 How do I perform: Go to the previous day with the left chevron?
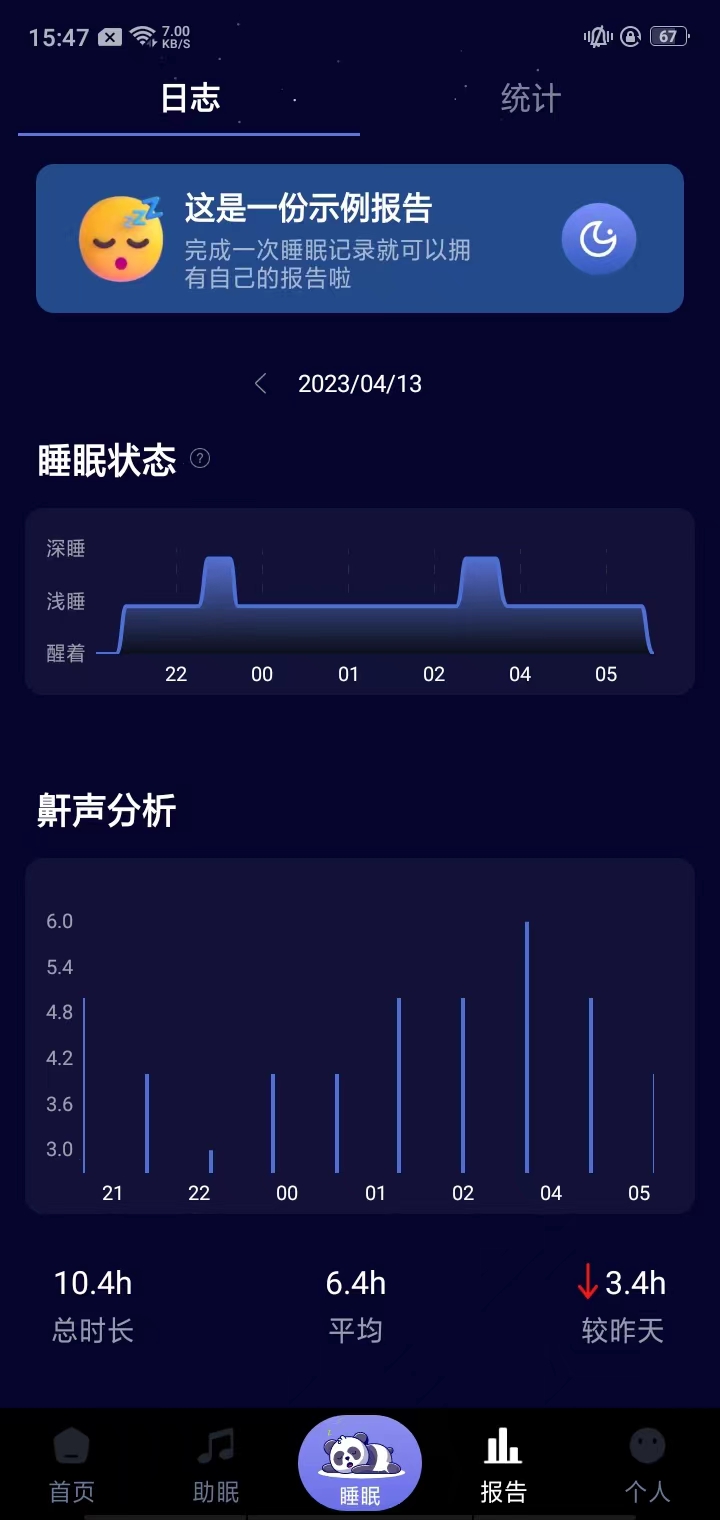click(260, 383)
